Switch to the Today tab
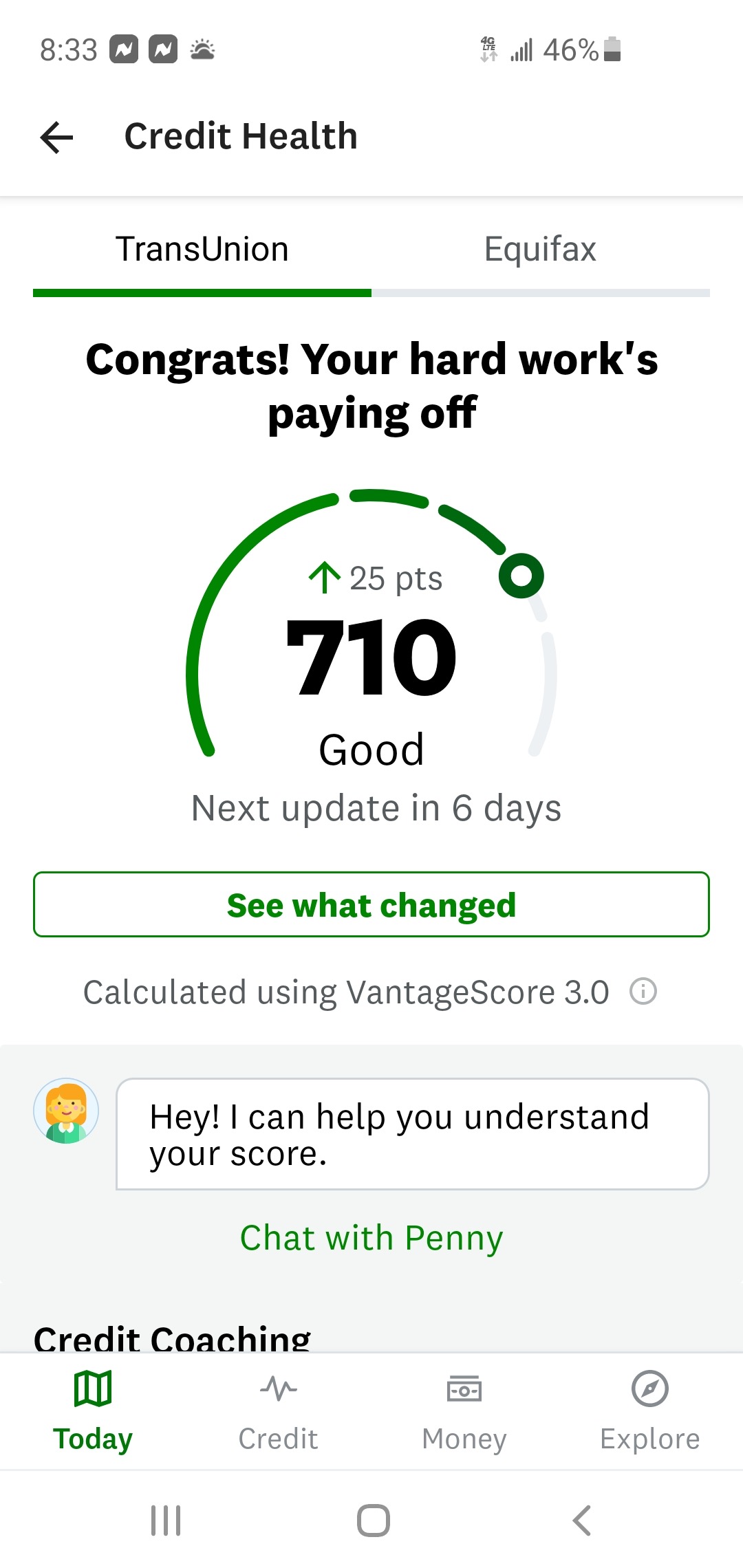743x1568 pixels. pos(93,1411)
